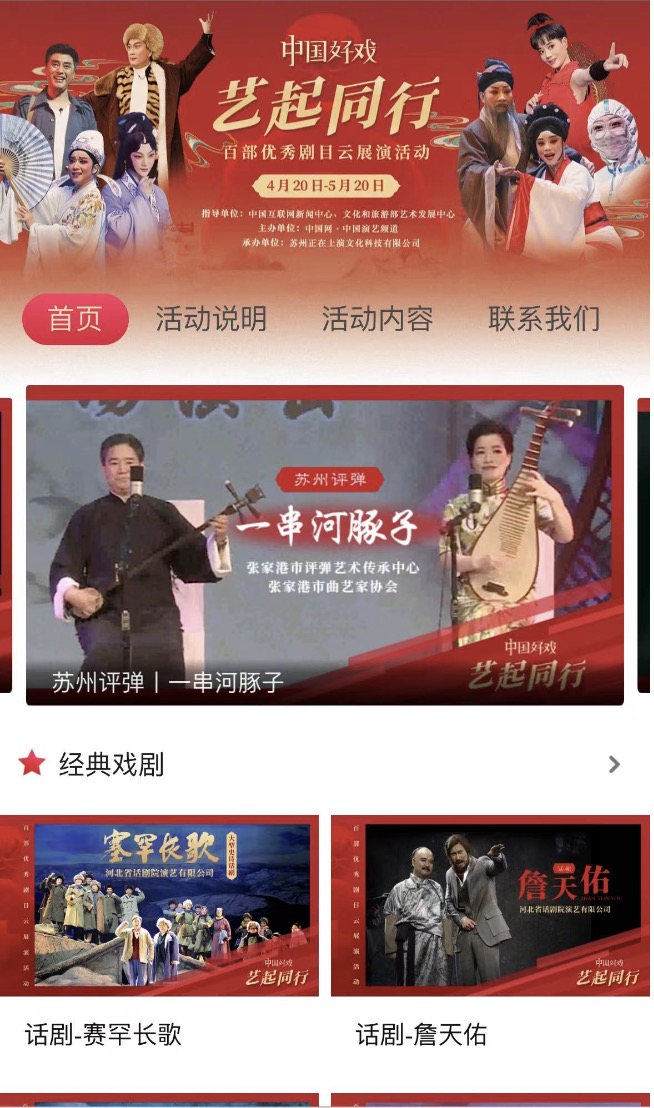Screen dimensions: 654x1108
Task: Select the 首页 tab
Action: click(76, 319)
